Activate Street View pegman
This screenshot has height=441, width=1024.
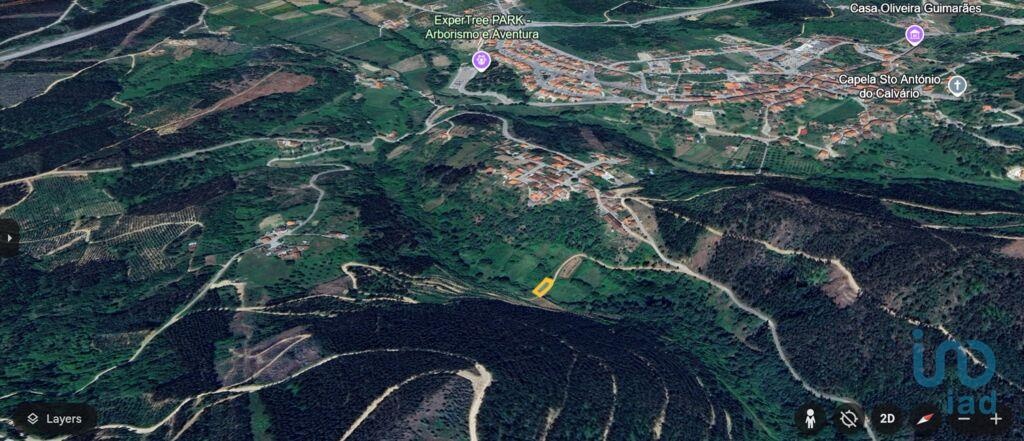812,418
